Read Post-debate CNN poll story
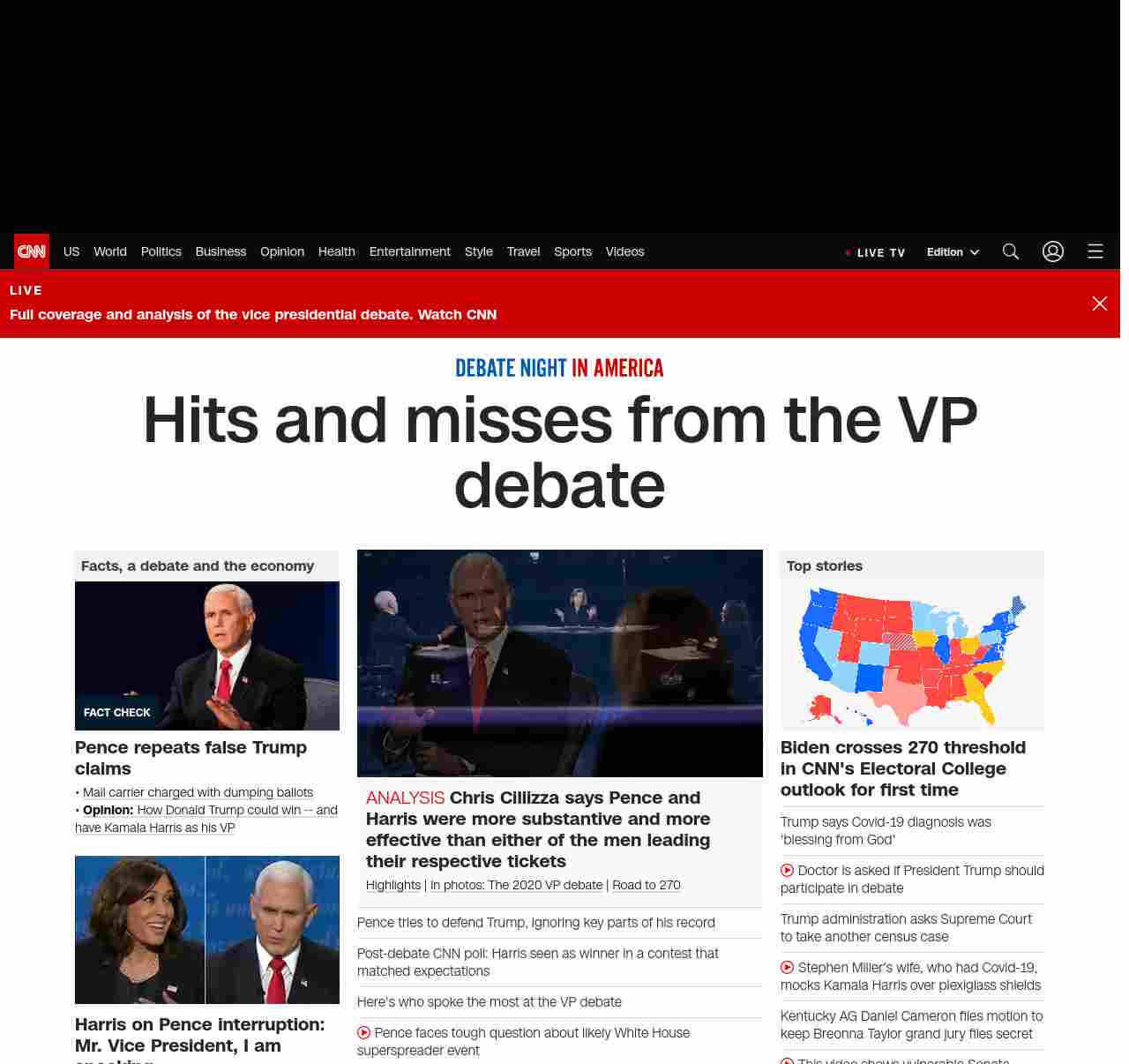 537,962
